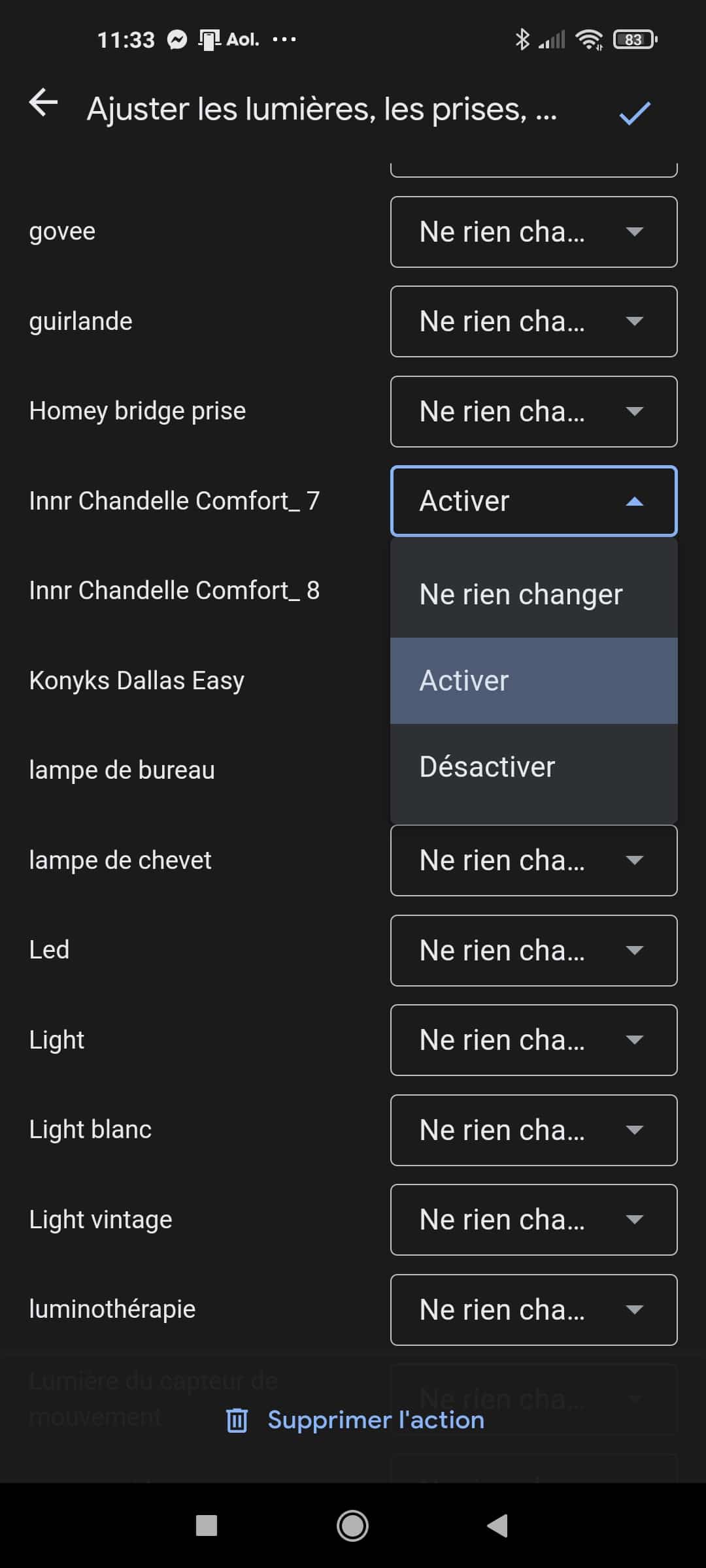Open the guirlande action dropdown
This screenshot has width=706, height=1568.
[533, 321]
